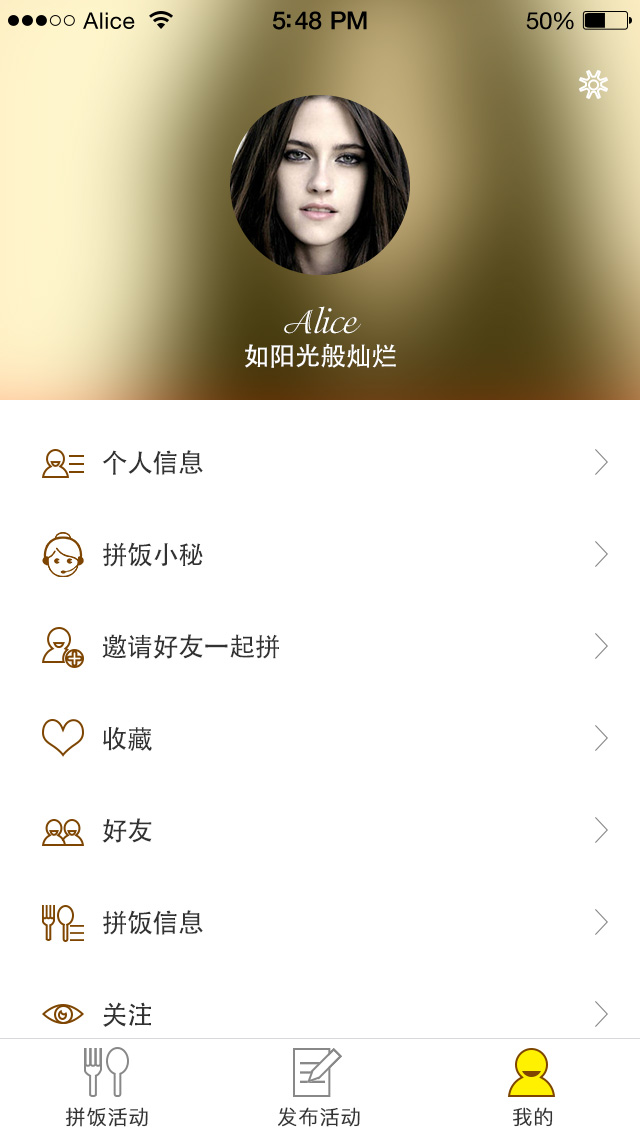Open 关注 following row

(x=320, y=1014)
